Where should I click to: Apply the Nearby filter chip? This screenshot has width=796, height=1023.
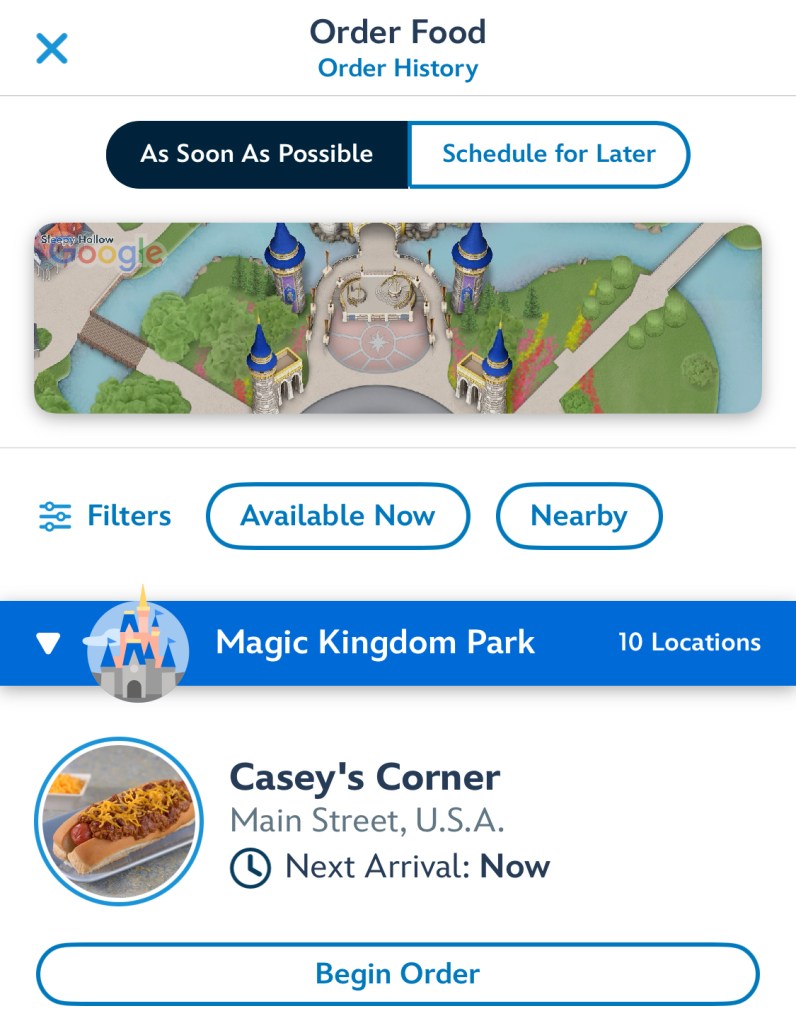578,516
